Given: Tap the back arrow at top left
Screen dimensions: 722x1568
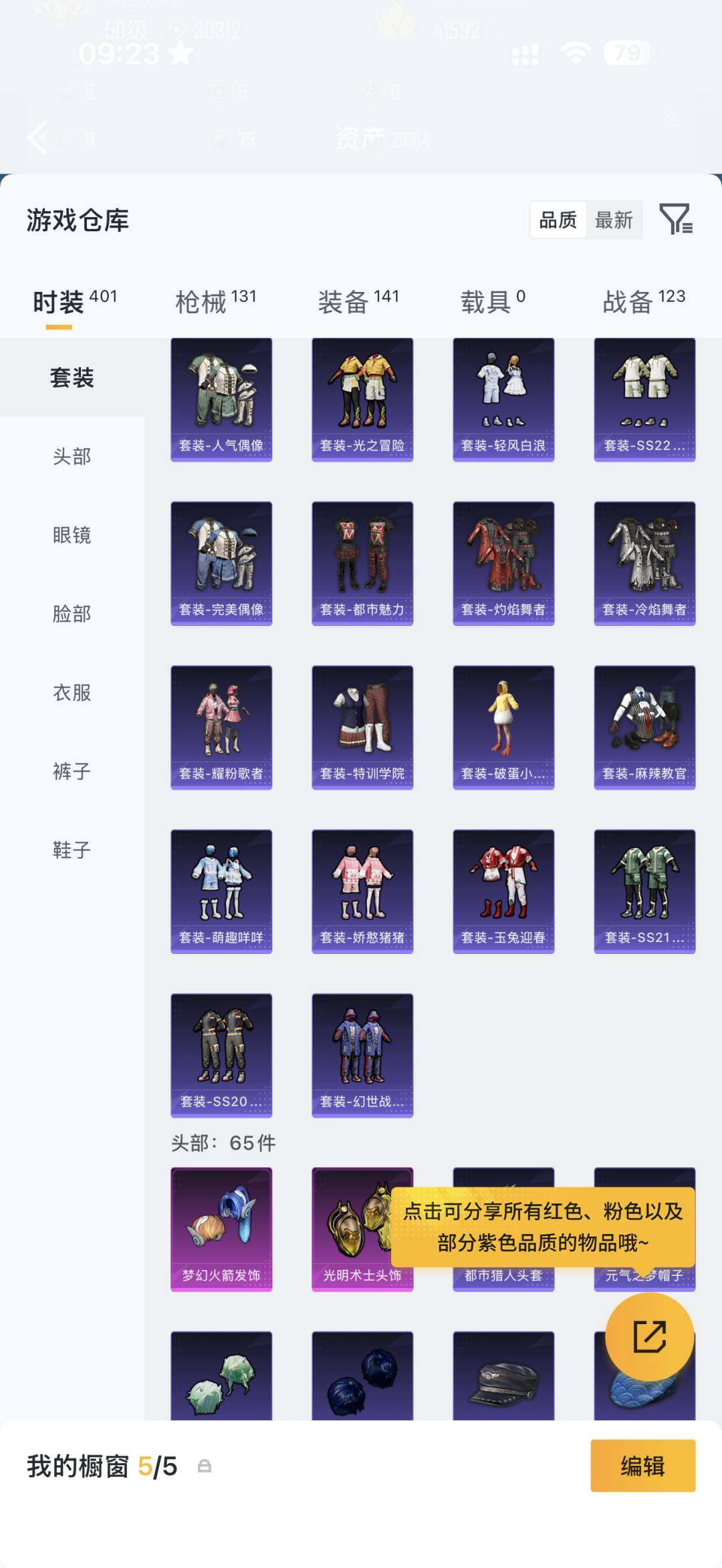Looking at the screenshot, I should click(x=37, y=137).
